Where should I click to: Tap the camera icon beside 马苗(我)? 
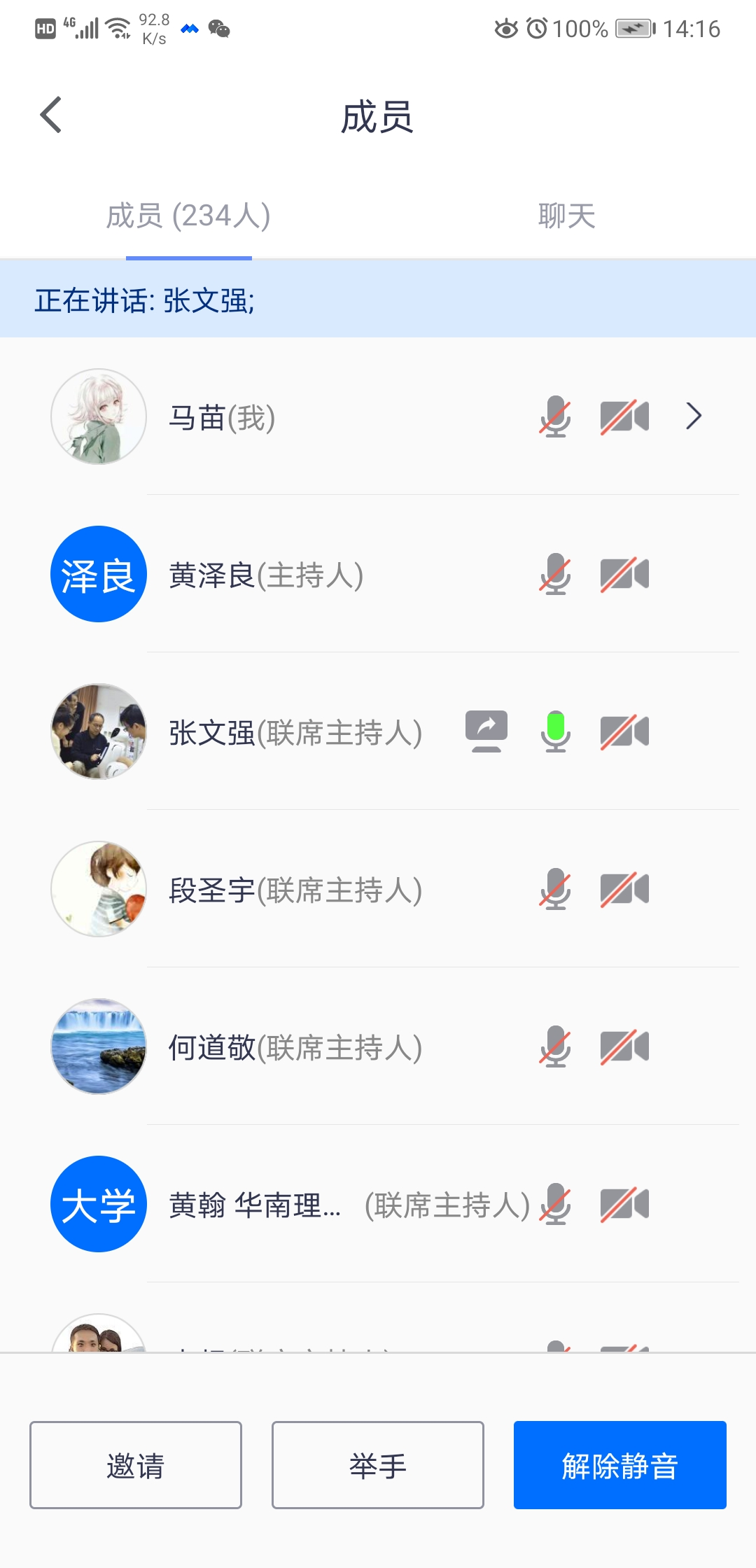[624, 416]
